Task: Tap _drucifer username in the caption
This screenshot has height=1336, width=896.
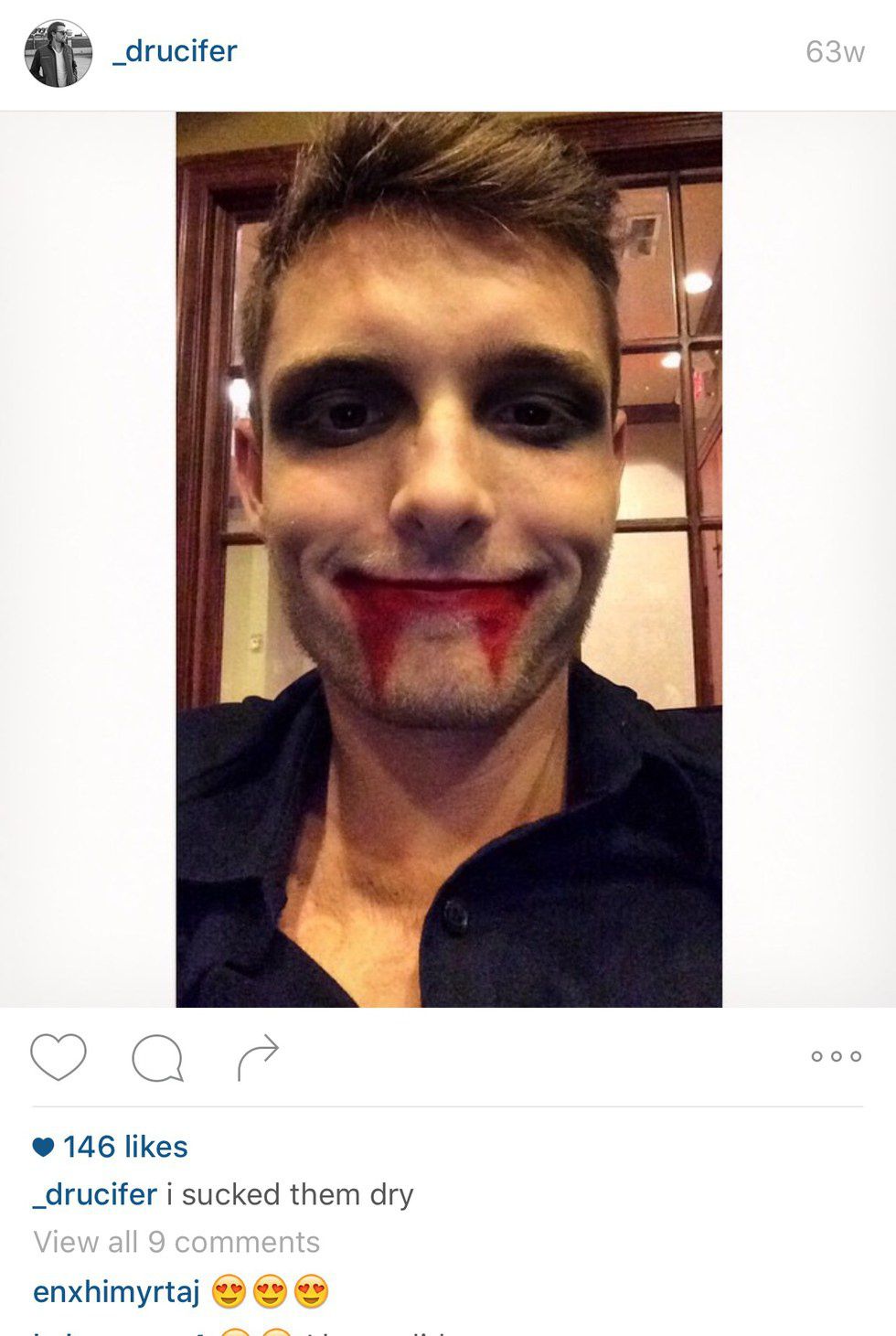Action: pos(95,1194)
